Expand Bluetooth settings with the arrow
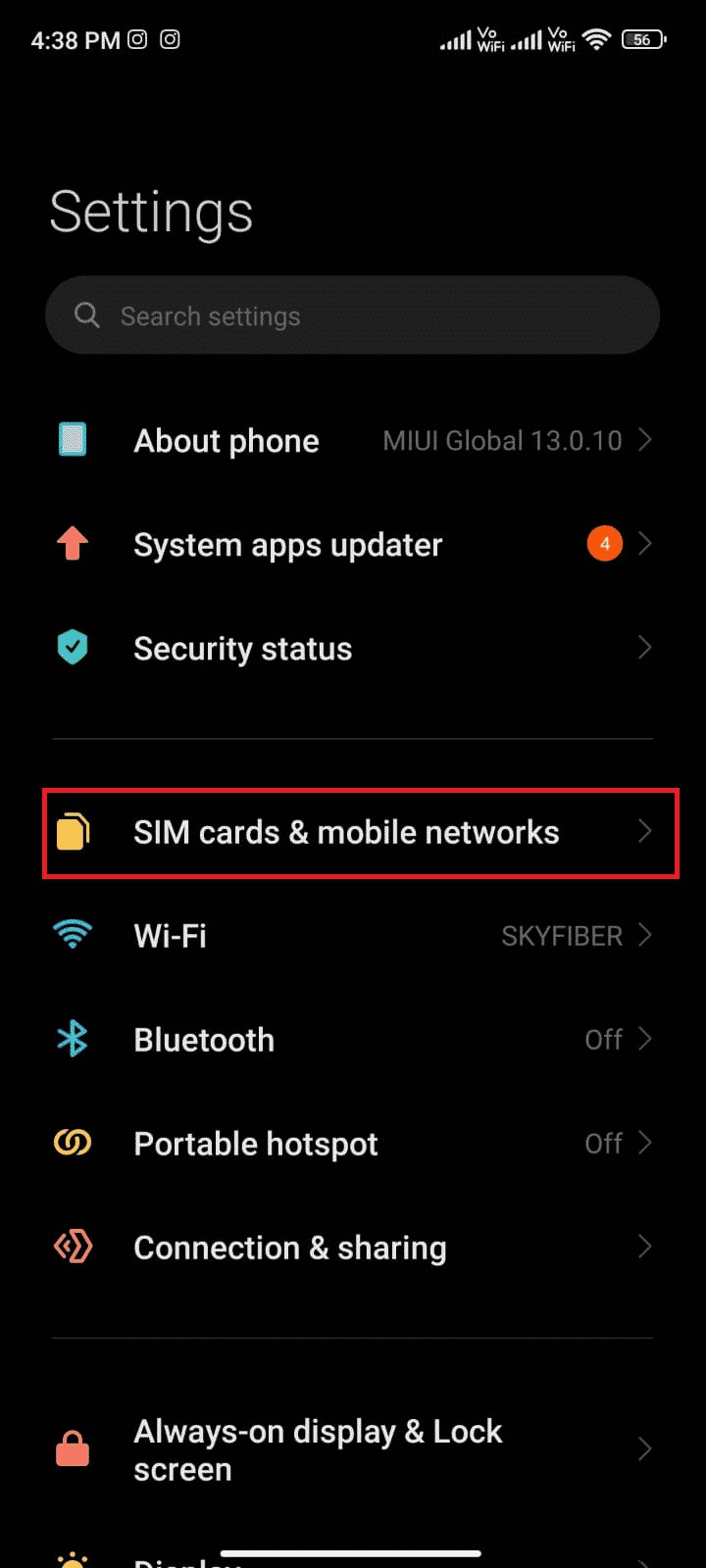The image size is (706, 1568). [x=644, y=1039]
